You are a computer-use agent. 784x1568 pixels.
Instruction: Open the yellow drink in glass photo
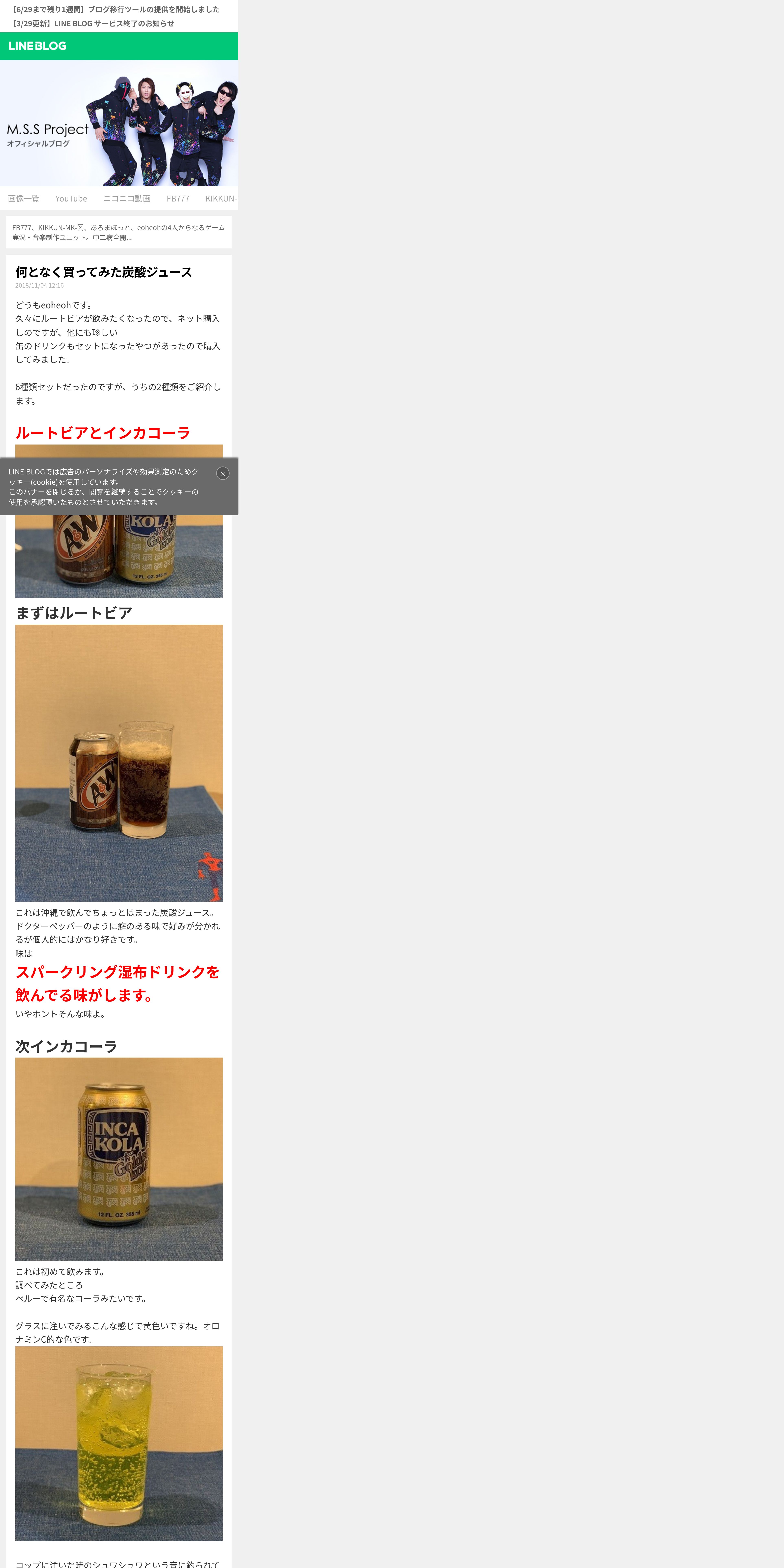coord(119,1443)
